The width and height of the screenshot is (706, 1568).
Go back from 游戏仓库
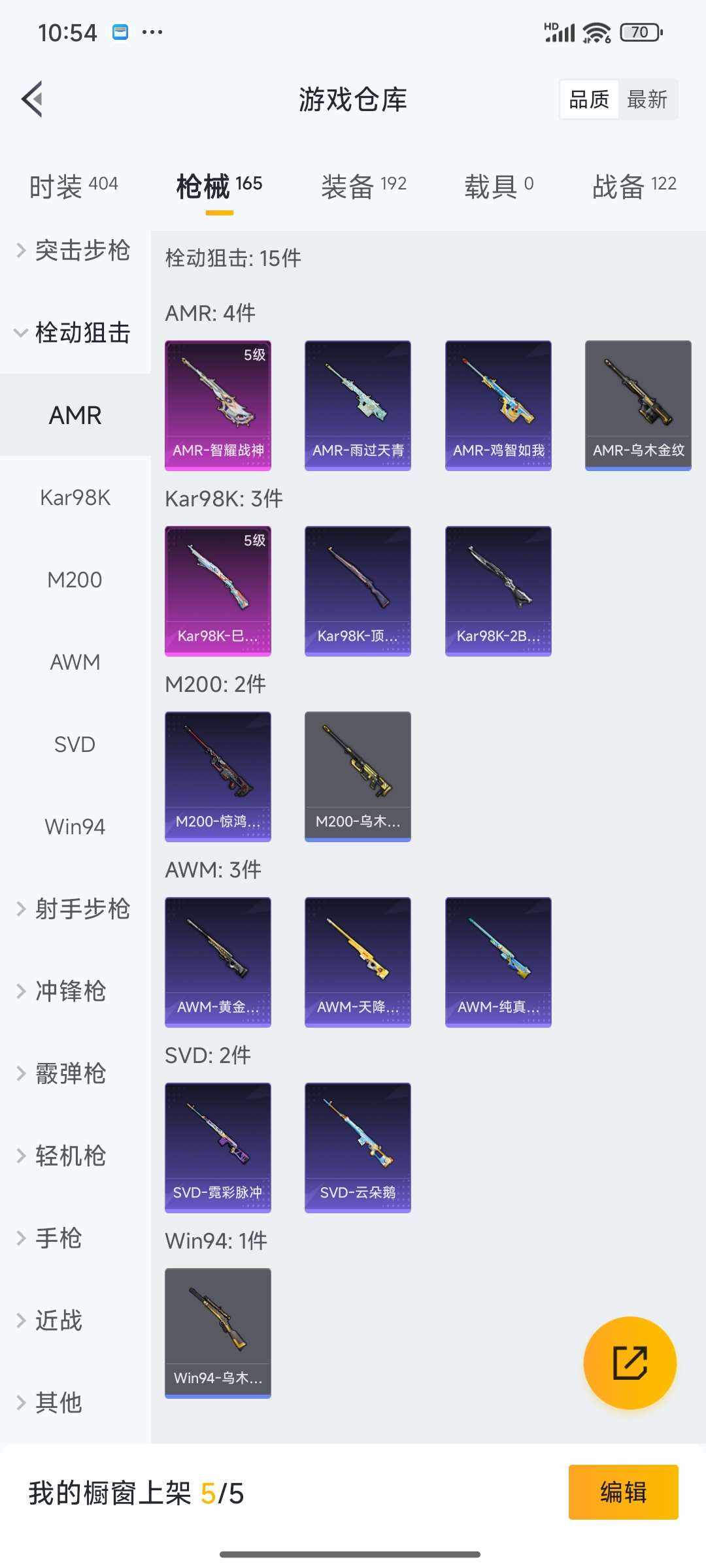(33, 99)
